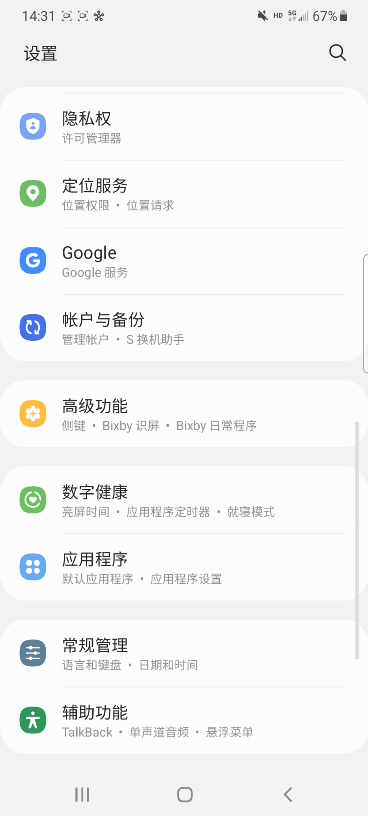
Task: Open 应用程序 apps settings
Action: click(x=184, y=567)
